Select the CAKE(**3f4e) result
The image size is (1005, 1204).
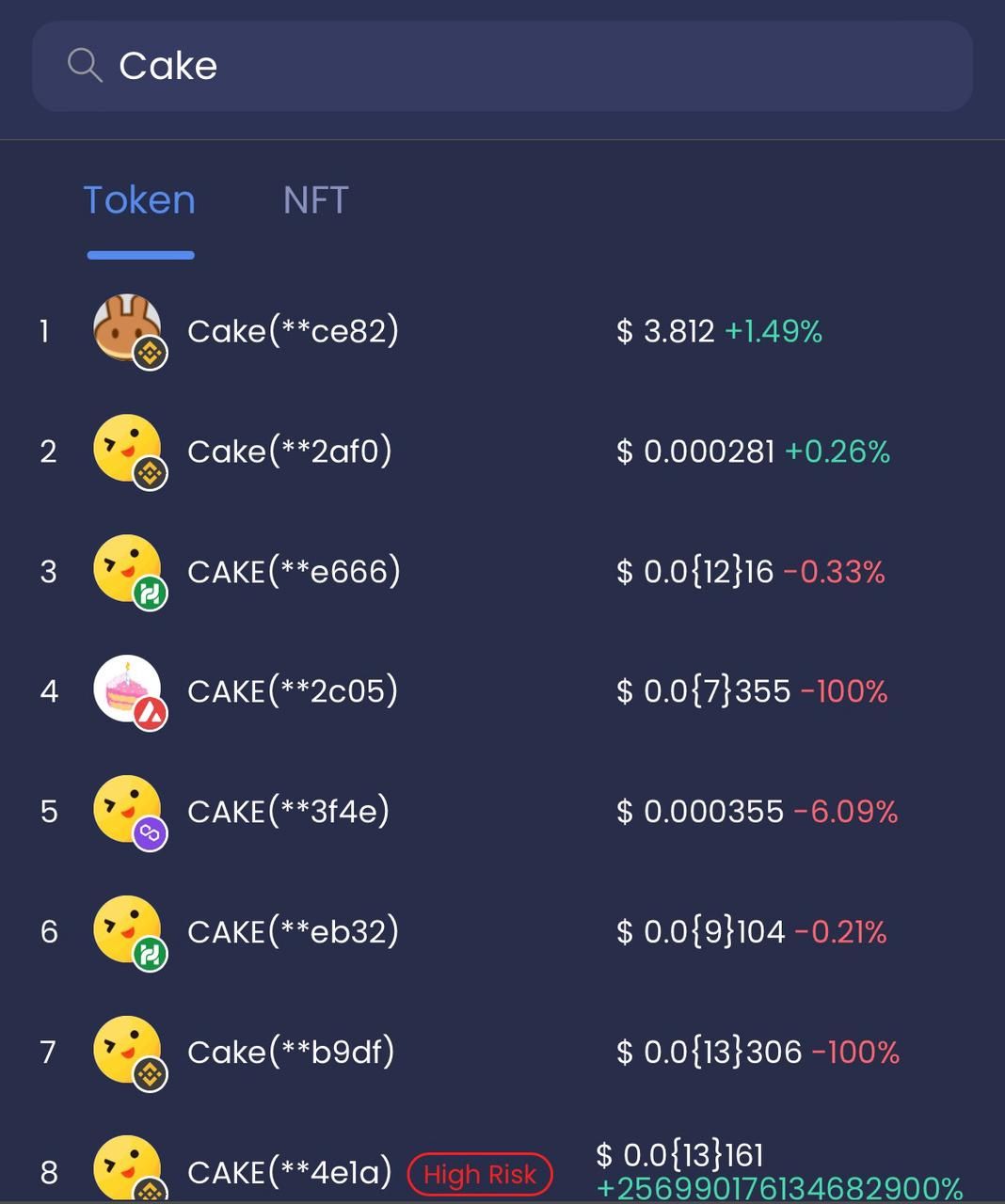288,811
